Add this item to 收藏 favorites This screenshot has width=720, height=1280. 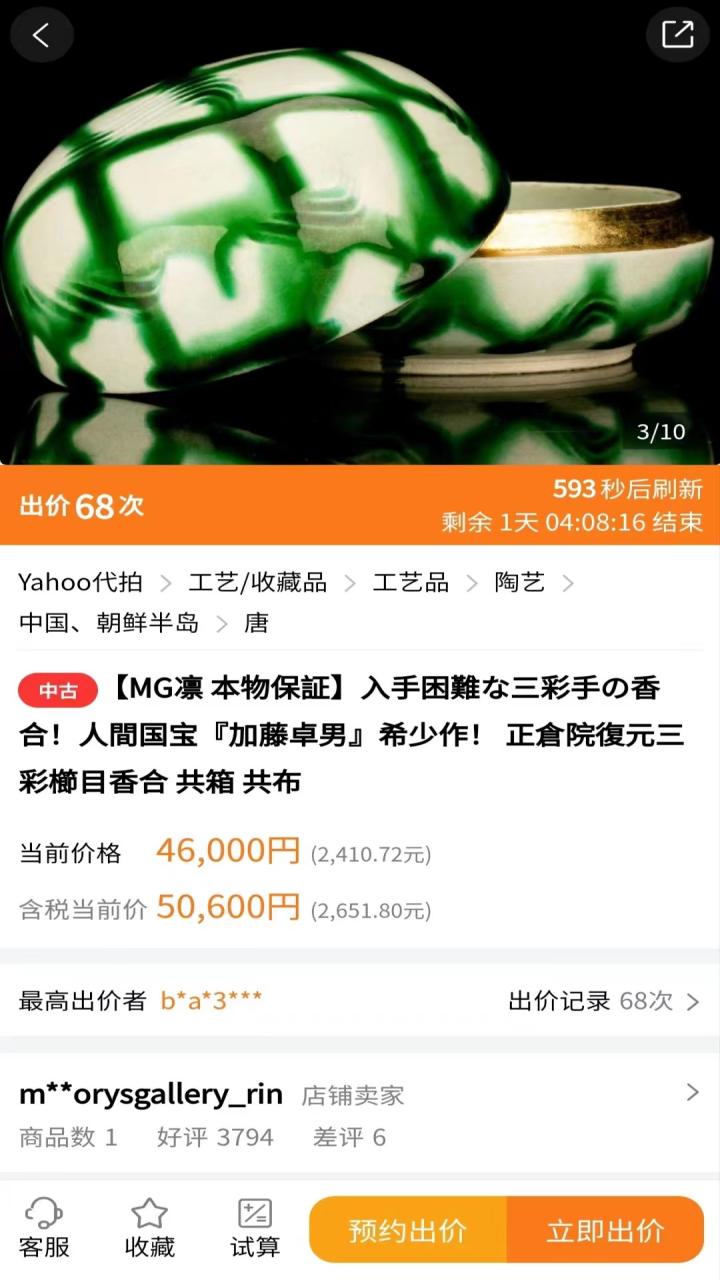tap(149, 1229)
